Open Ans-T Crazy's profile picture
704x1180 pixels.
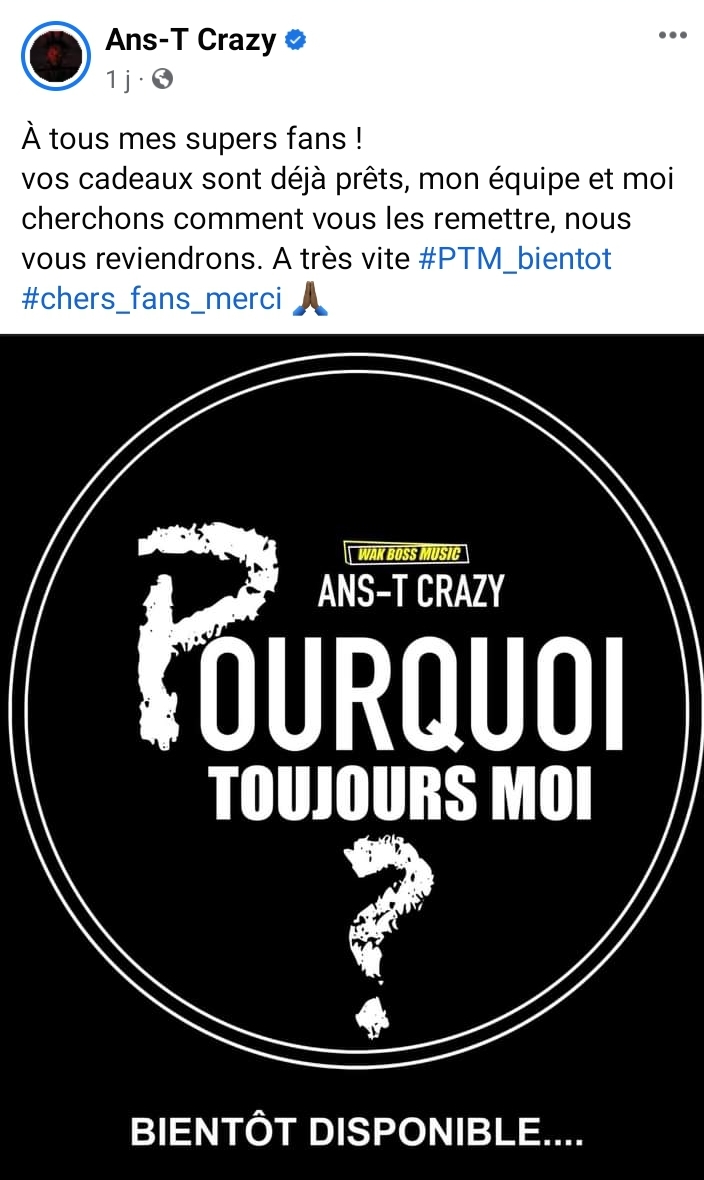pyautogui.click(x=56, y=56)
